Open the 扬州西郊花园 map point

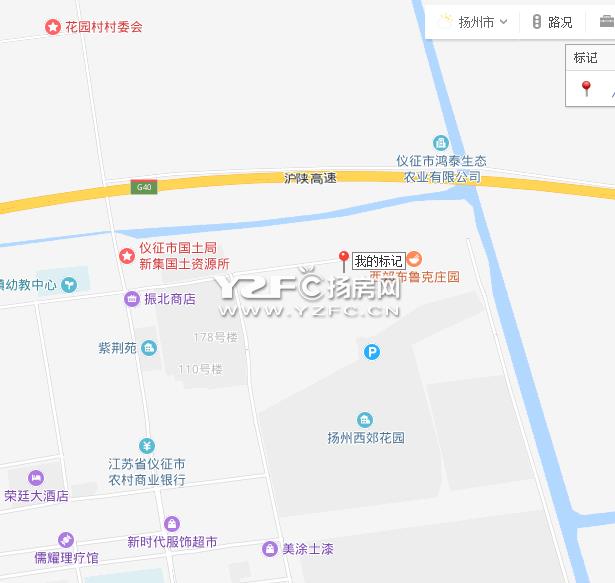[366, 420]
